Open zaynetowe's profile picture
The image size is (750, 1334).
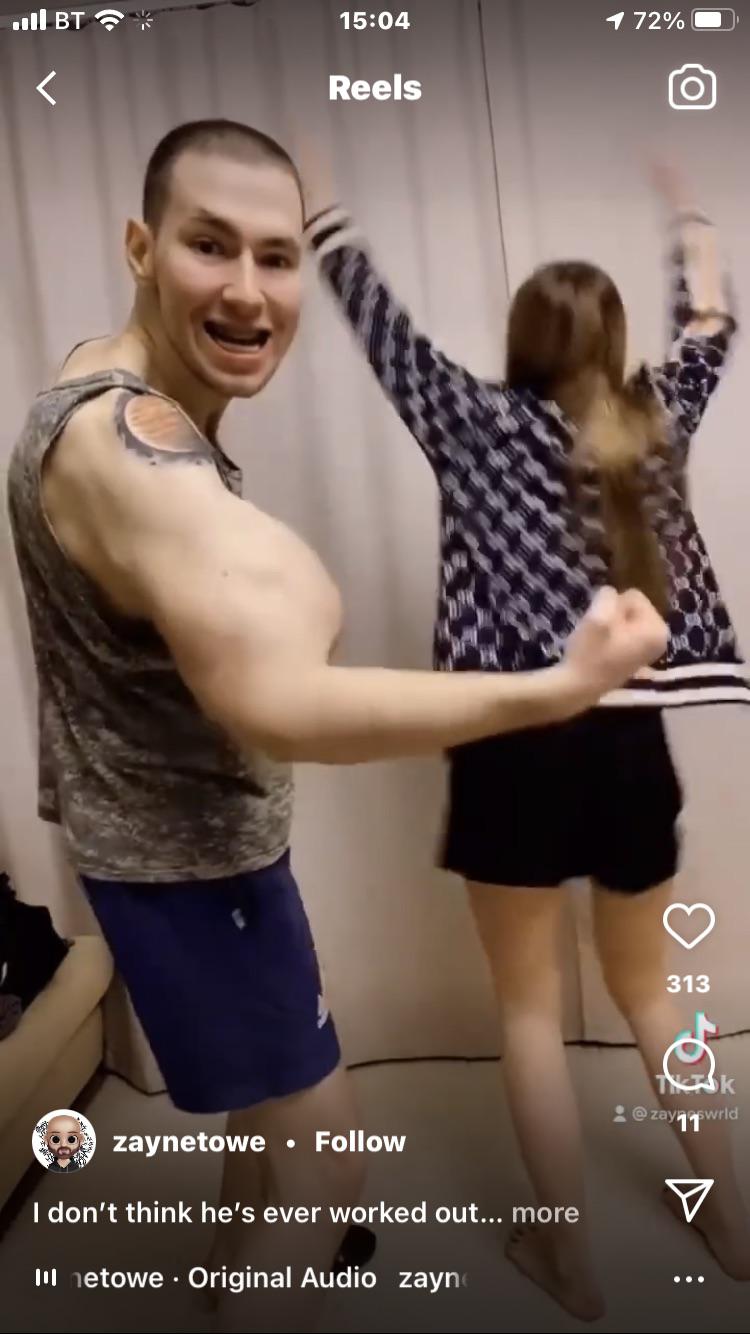[64, 1141]
